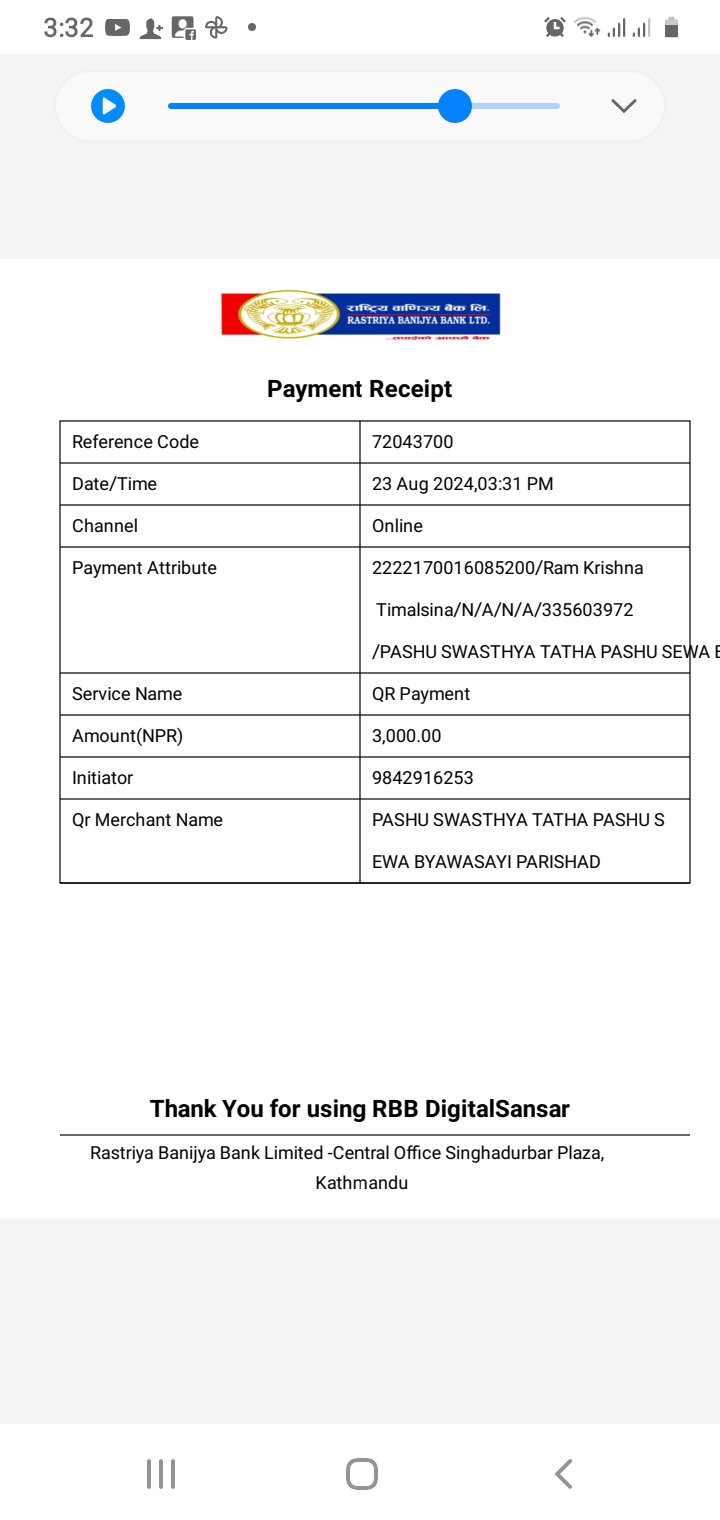Go back using the system back button
This screenshot has width=720, height=1520.
tap(564, 1473)
